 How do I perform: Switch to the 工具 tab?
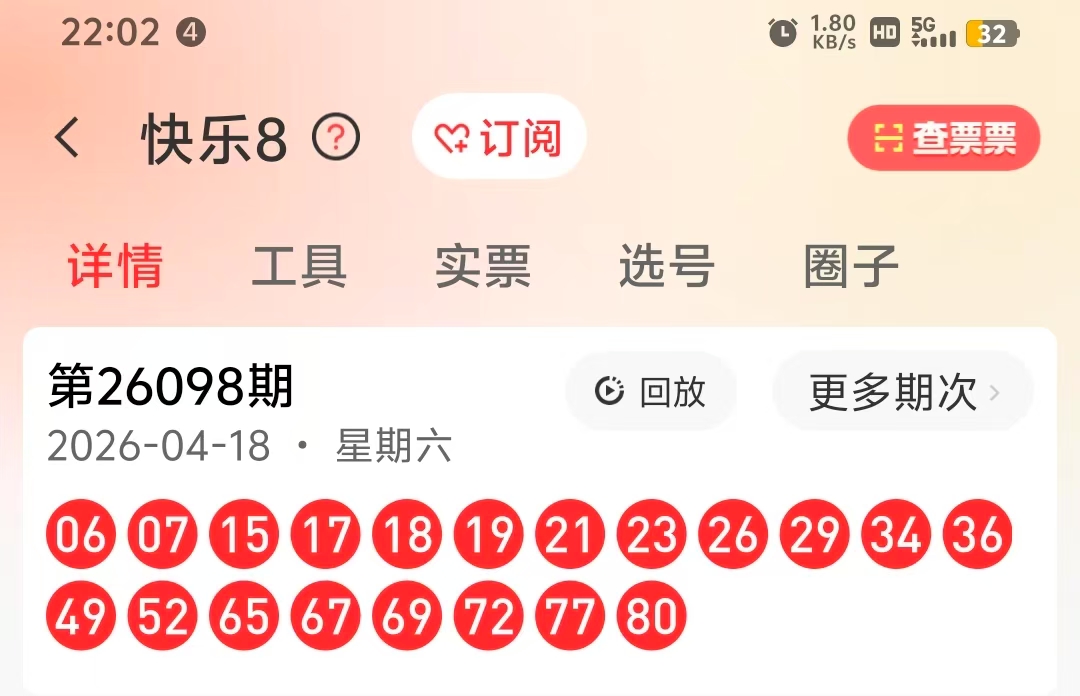pos(299,266)
